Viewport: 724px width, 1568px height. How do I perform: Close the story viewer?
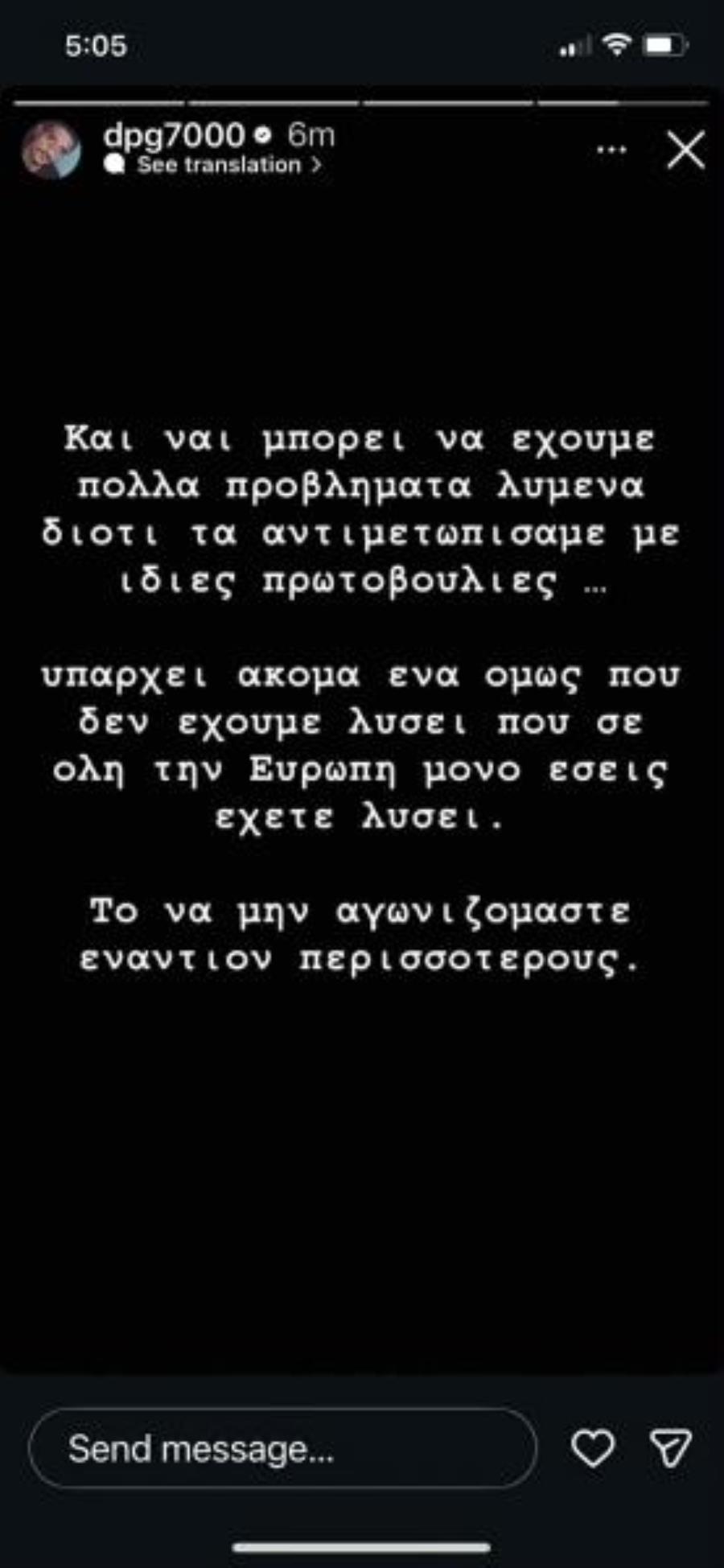685,150
